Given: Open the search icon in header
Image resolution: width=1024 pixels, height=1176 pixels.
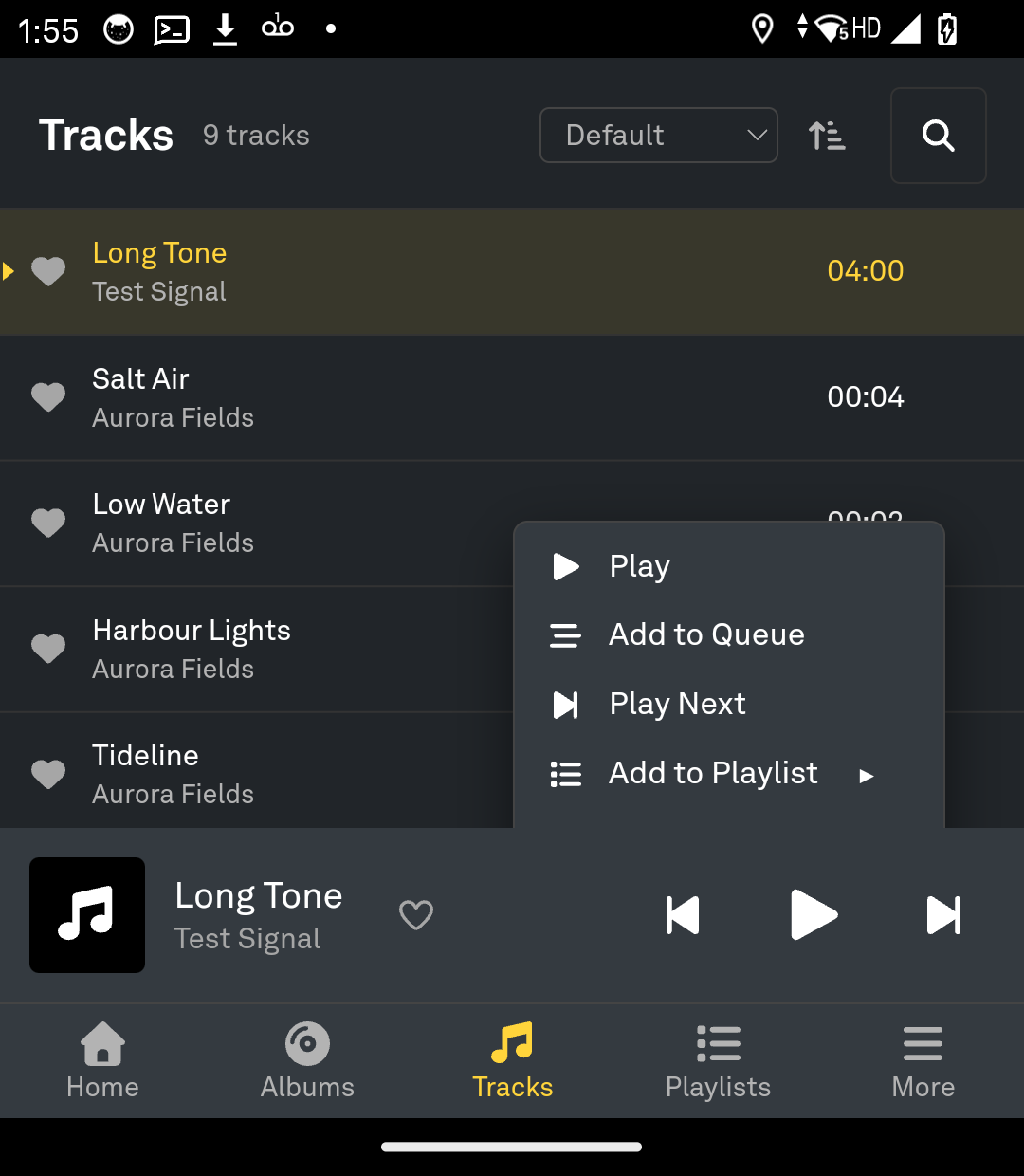Looking at the screenshot, I should point(938,136).
